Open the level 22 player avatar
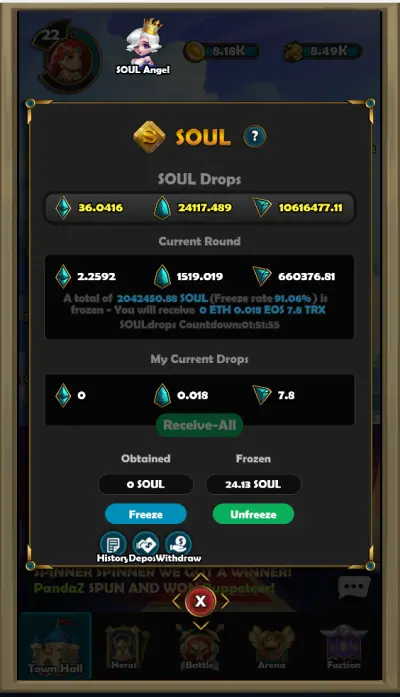Image resolution: width=400 pixels, height=697 pixels. 63,55
